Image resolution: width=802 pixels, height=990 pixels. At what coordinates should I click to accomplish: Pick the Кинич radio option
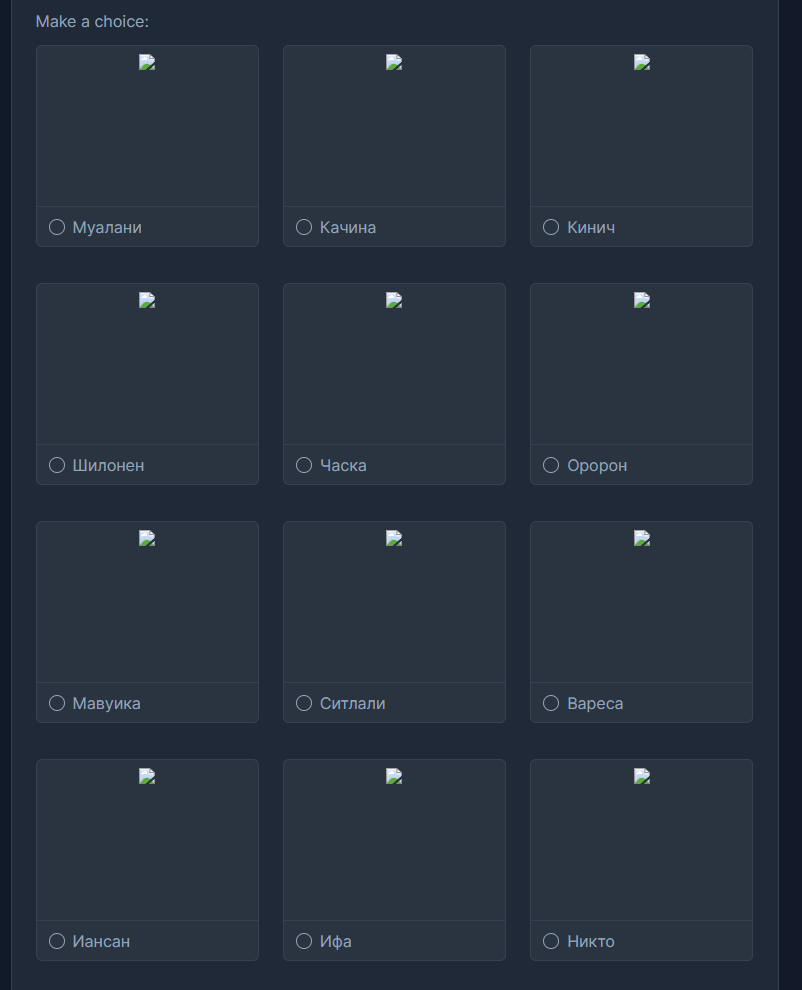[551, 227]
